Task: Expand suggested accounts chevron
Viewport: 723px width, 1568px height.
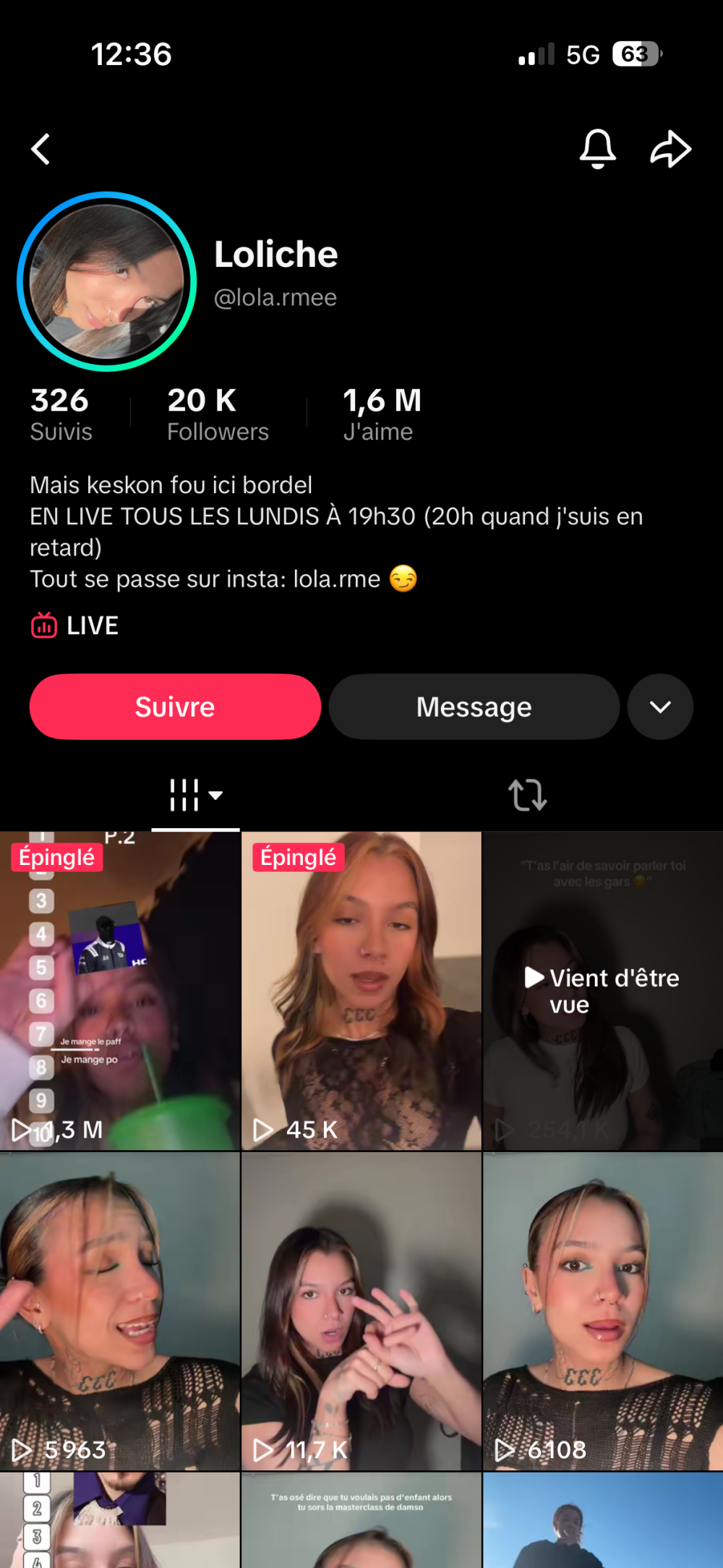Action: (660, 707)
